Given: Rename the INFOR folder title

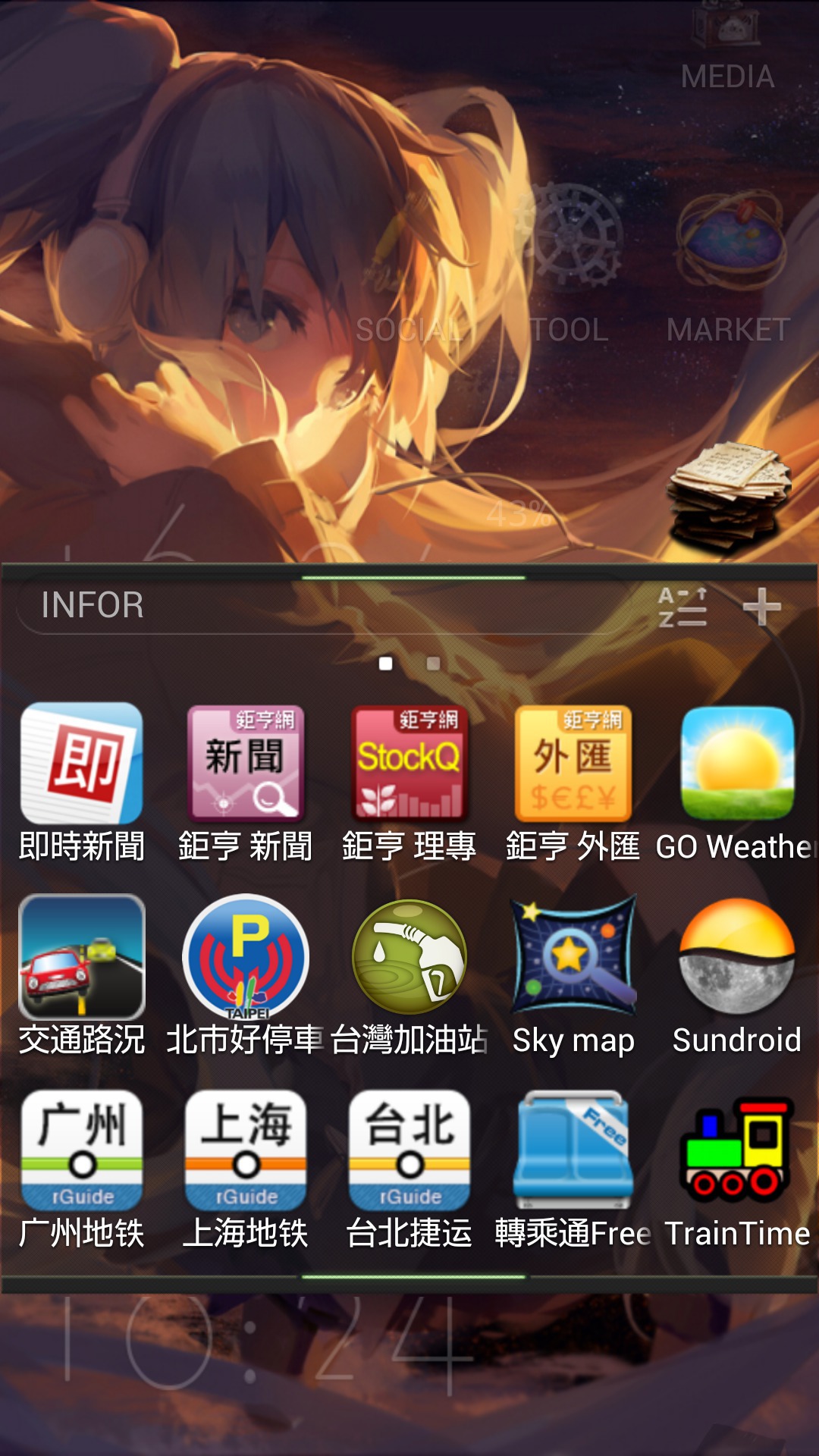Looking at the screenshot, I should coord(93,605).
